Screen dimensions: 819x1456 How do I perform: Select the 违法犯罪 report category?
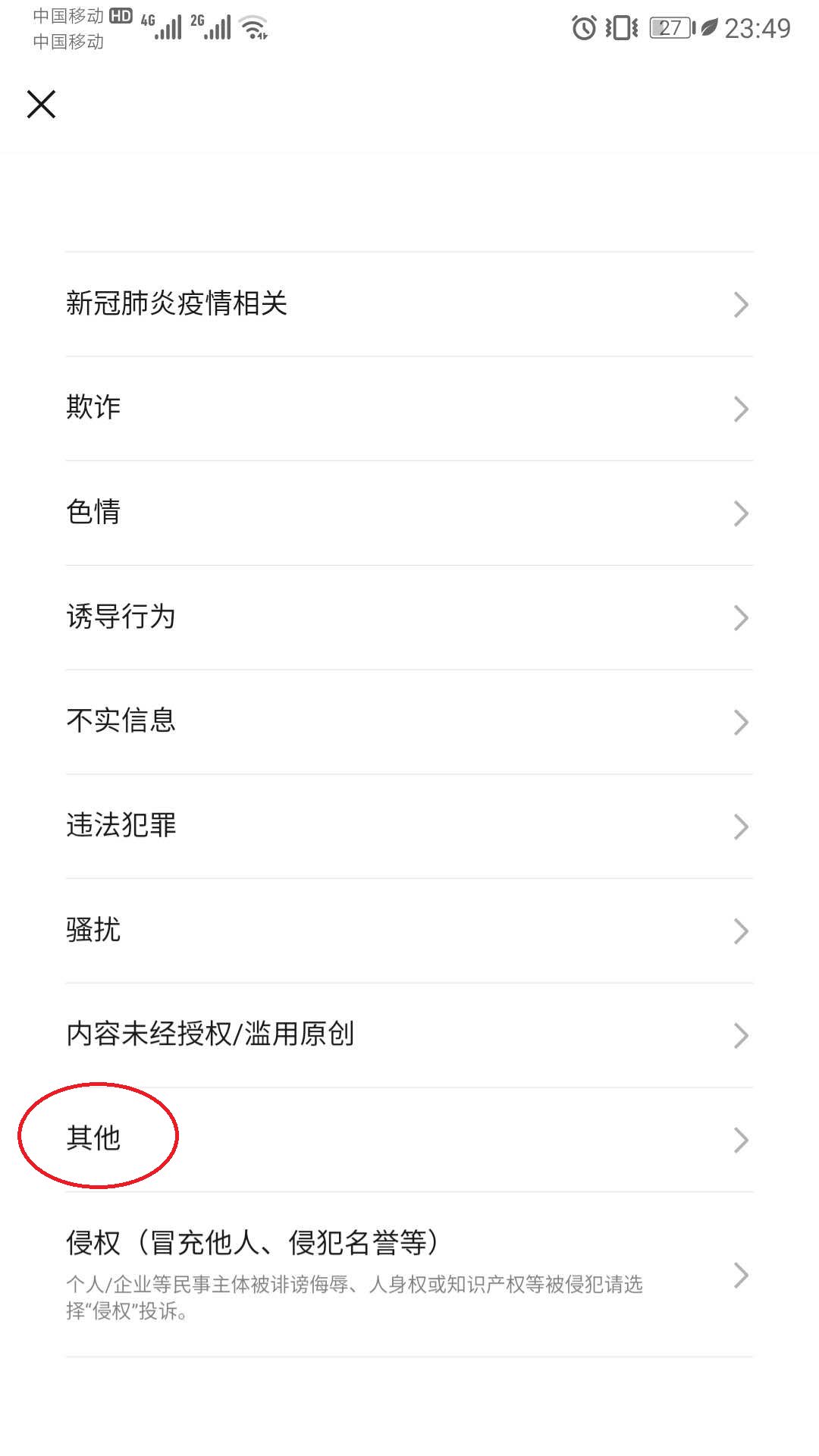(742, 826)
